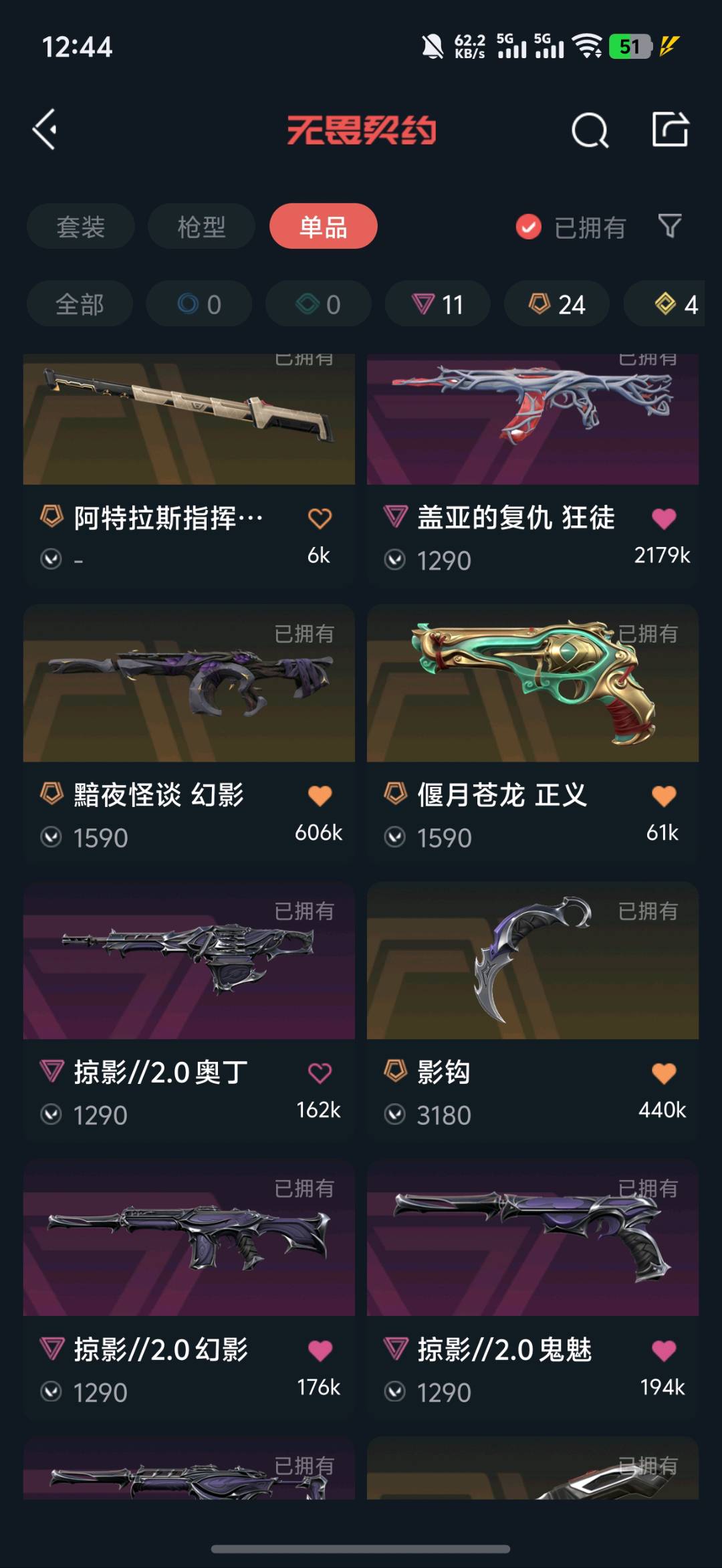Image resolution: width=722 pixels, height=1568 pixels.
Task: Share this skin collection page
Action: click(670, 129)
